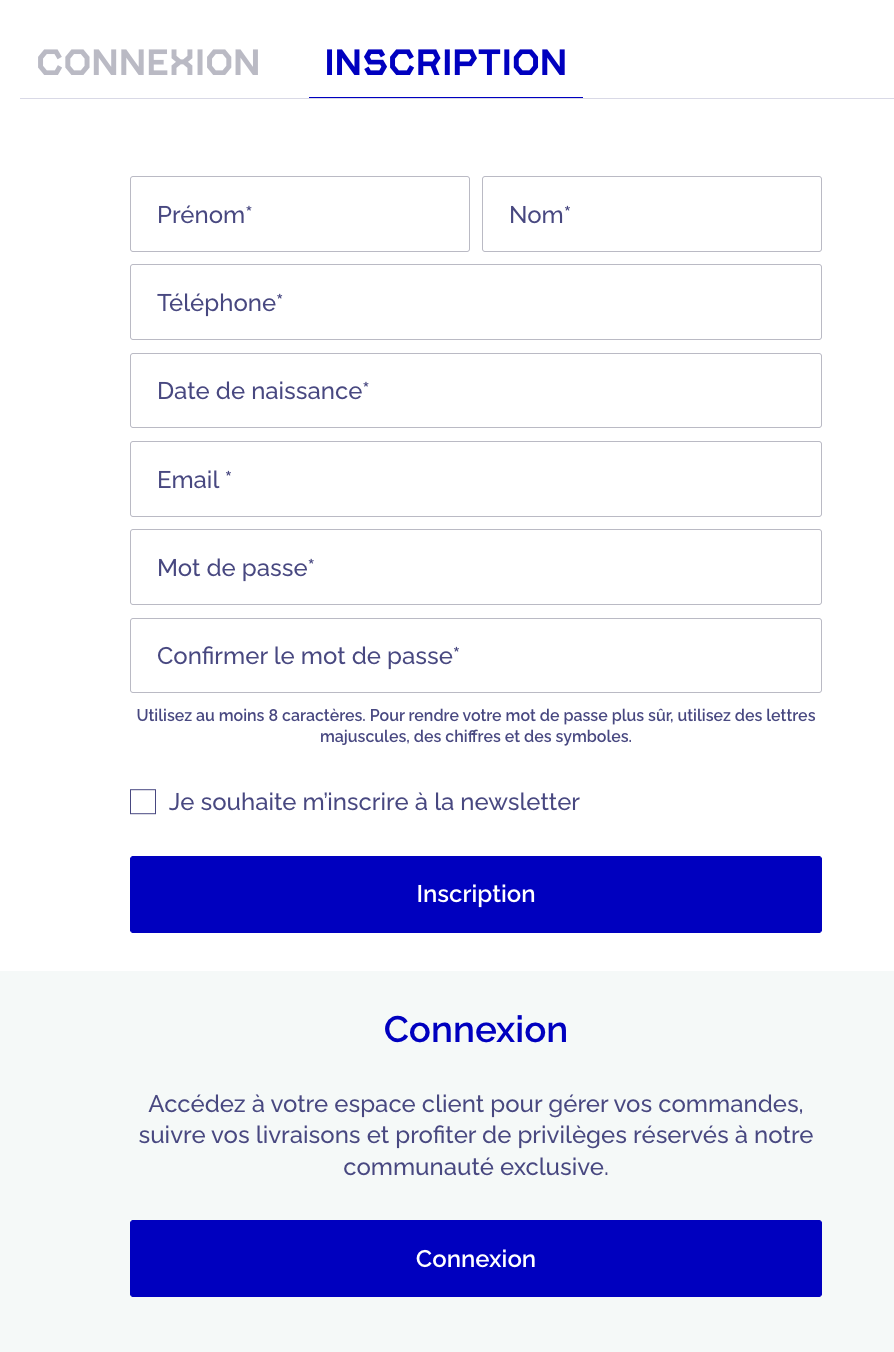
Task: Click the espace client description paragraph
Action: 475,1135
